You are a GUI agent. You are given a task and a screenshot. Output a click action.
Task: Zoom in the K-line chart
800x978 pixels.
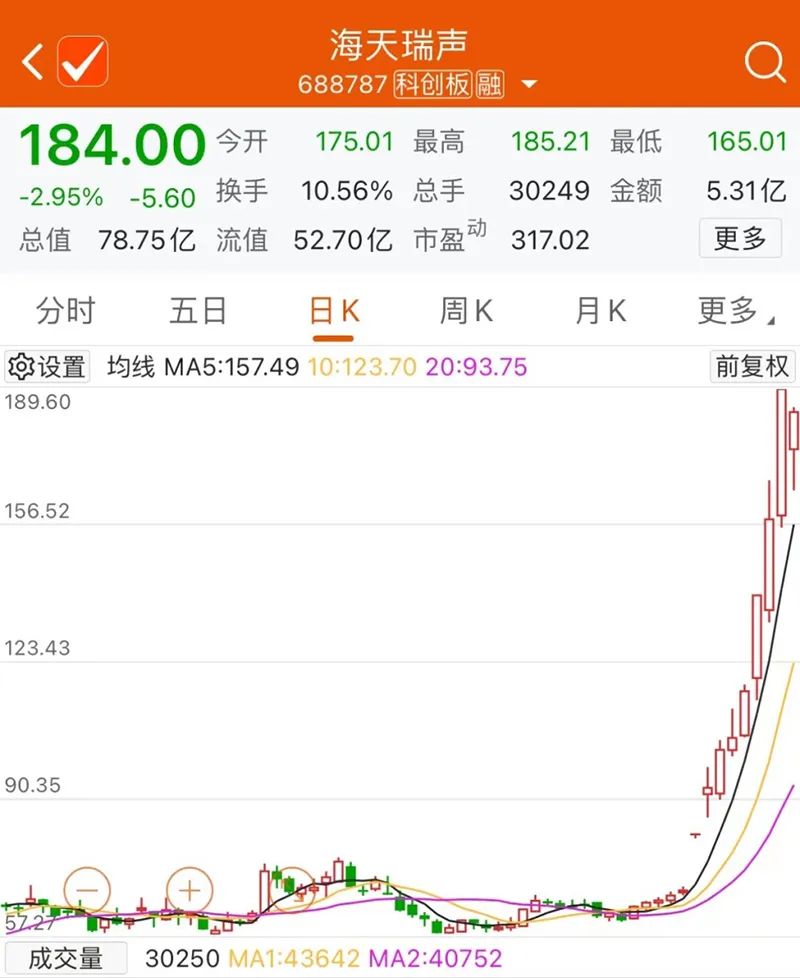click(x=190, y=889)
